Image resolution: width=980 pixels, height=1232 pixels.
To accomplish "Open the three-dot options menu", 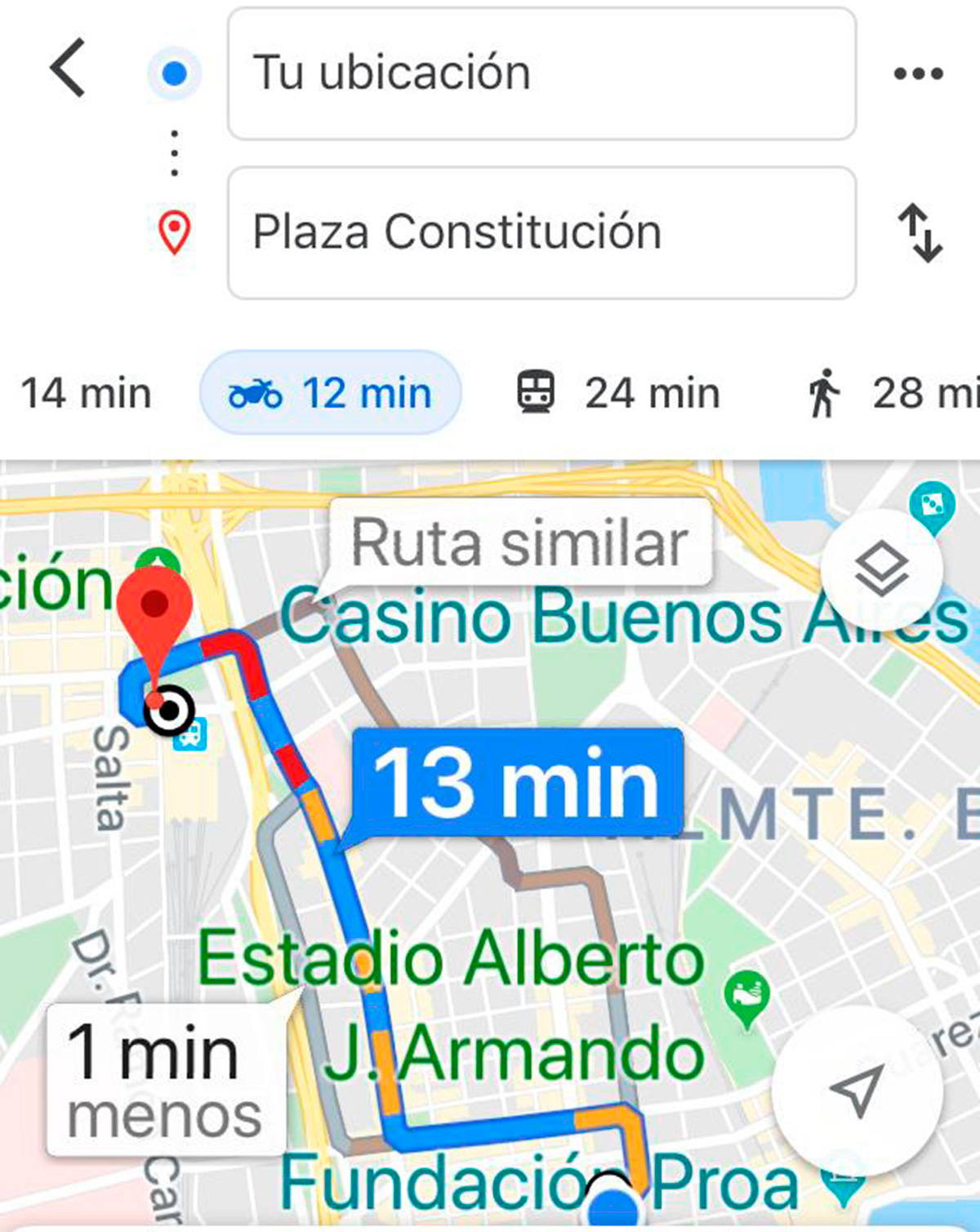I will [918, 74].
